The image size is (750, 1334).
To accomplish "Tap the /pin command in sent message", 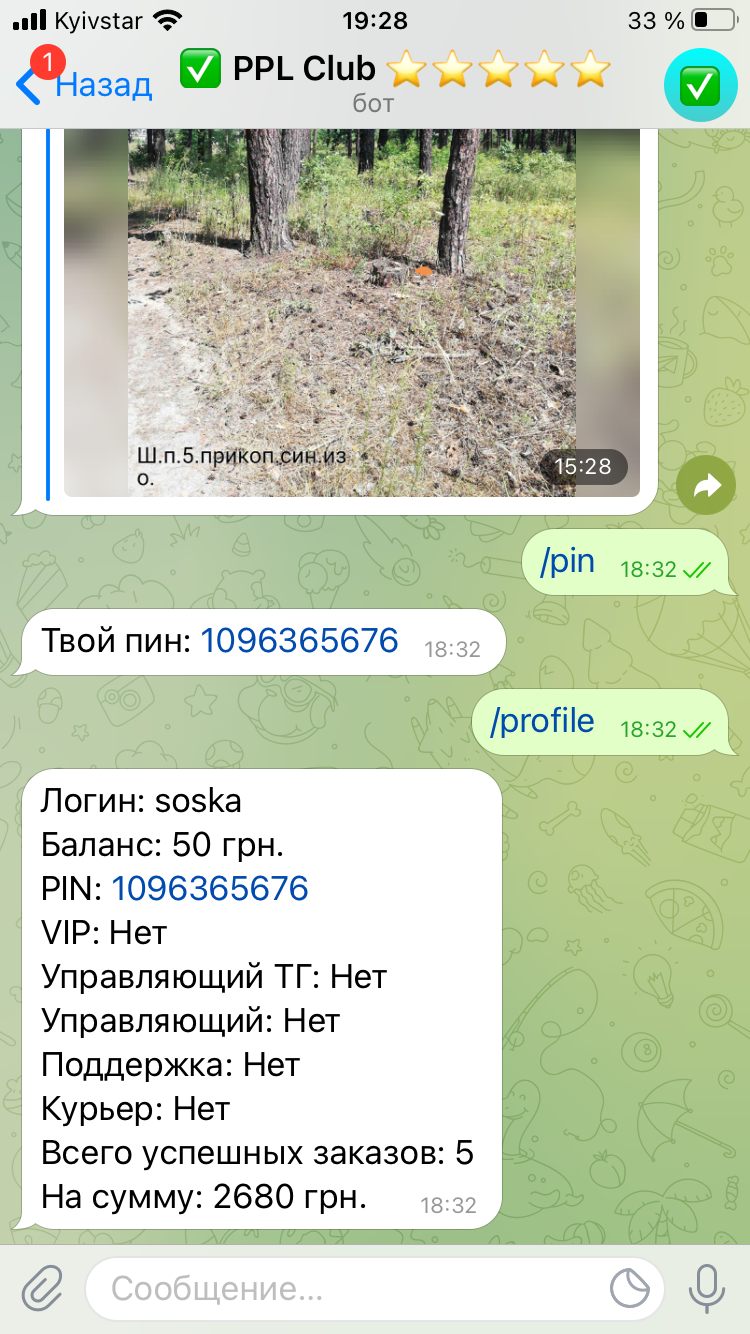I will (x=567, y=562).
